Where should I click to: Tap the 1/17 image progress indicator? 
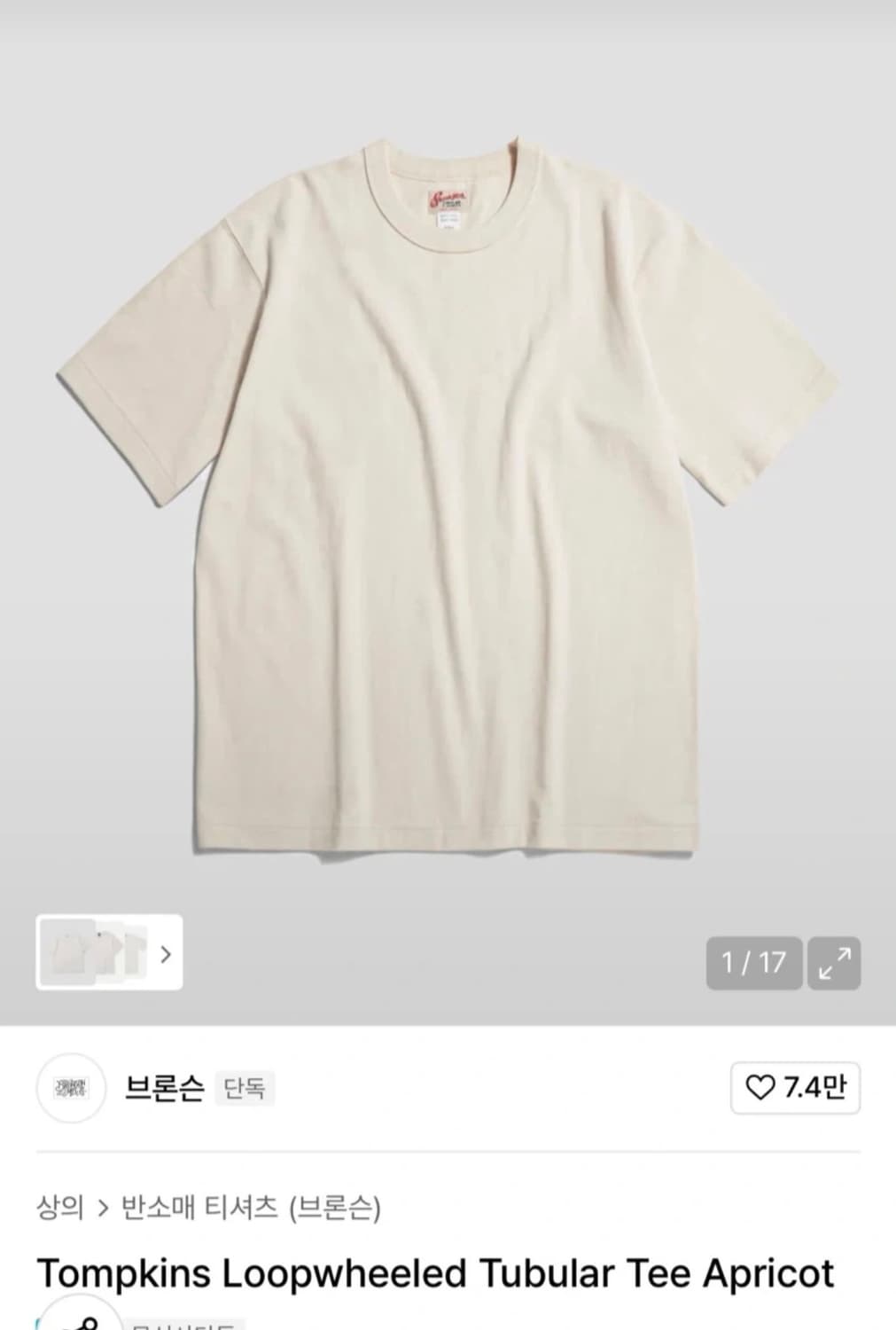tap(752, 964)
